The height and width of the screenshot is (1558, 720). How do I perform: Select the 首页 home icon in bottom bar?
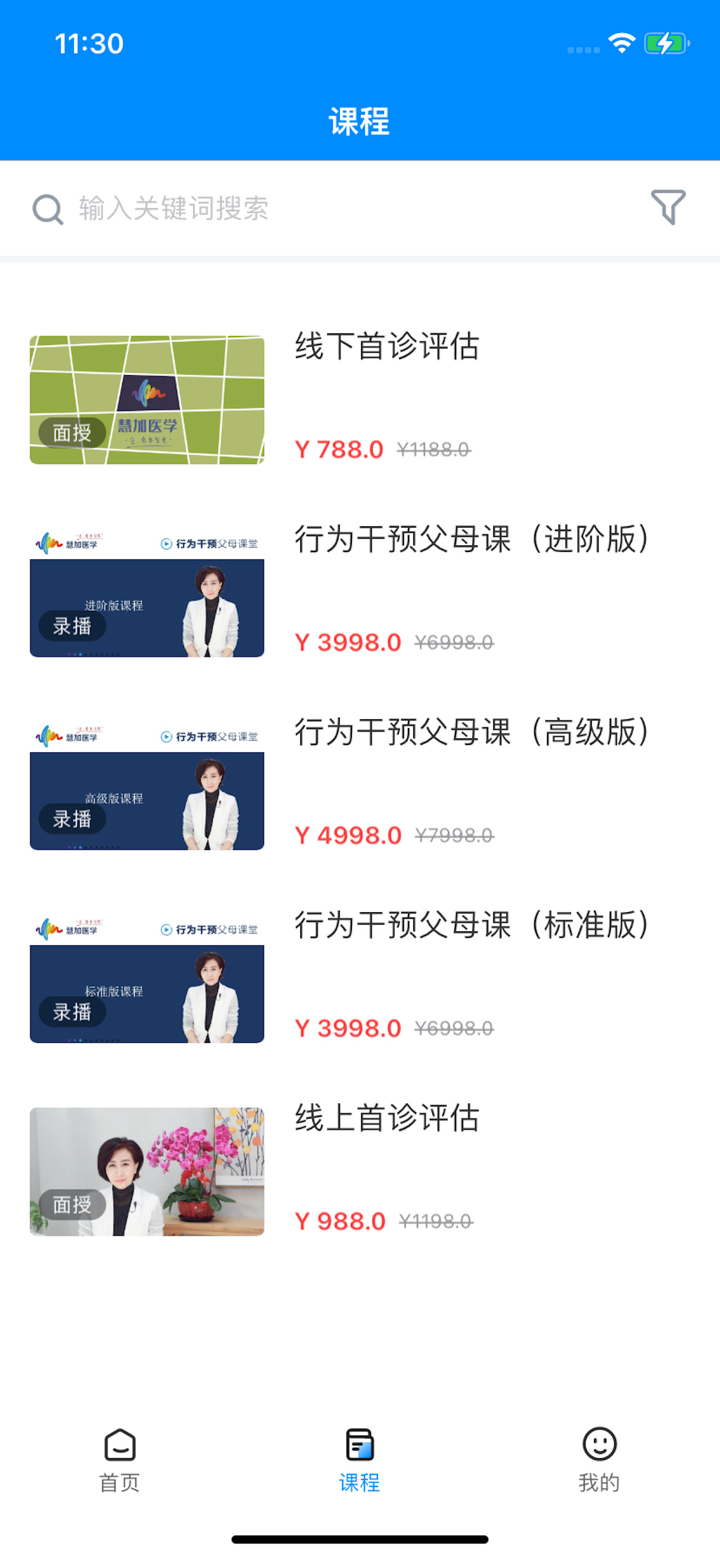[x=119, y=1444]
